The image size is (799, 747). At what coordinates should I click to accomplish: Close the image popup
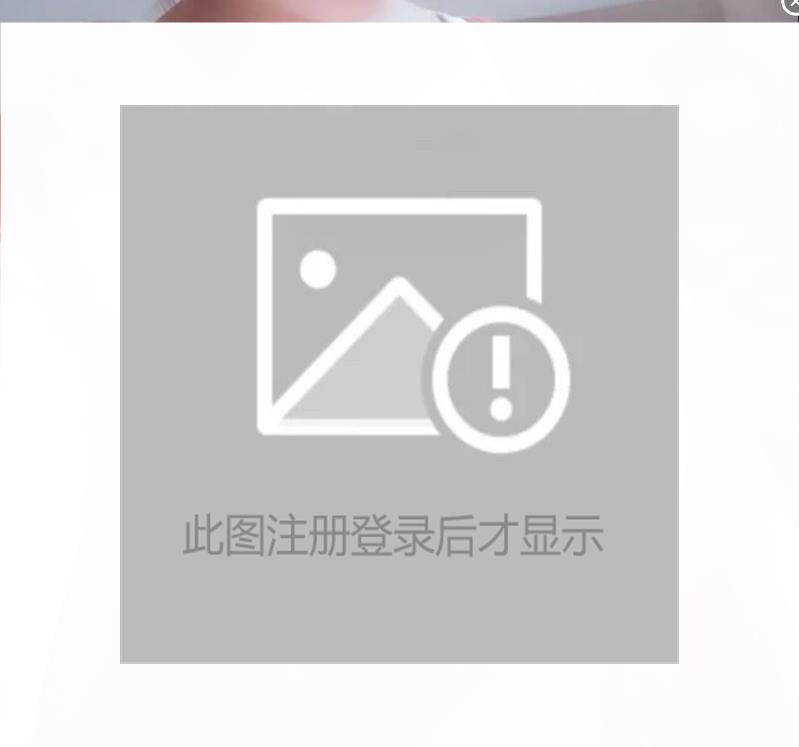pyautogui.click(x=791, y=5)
